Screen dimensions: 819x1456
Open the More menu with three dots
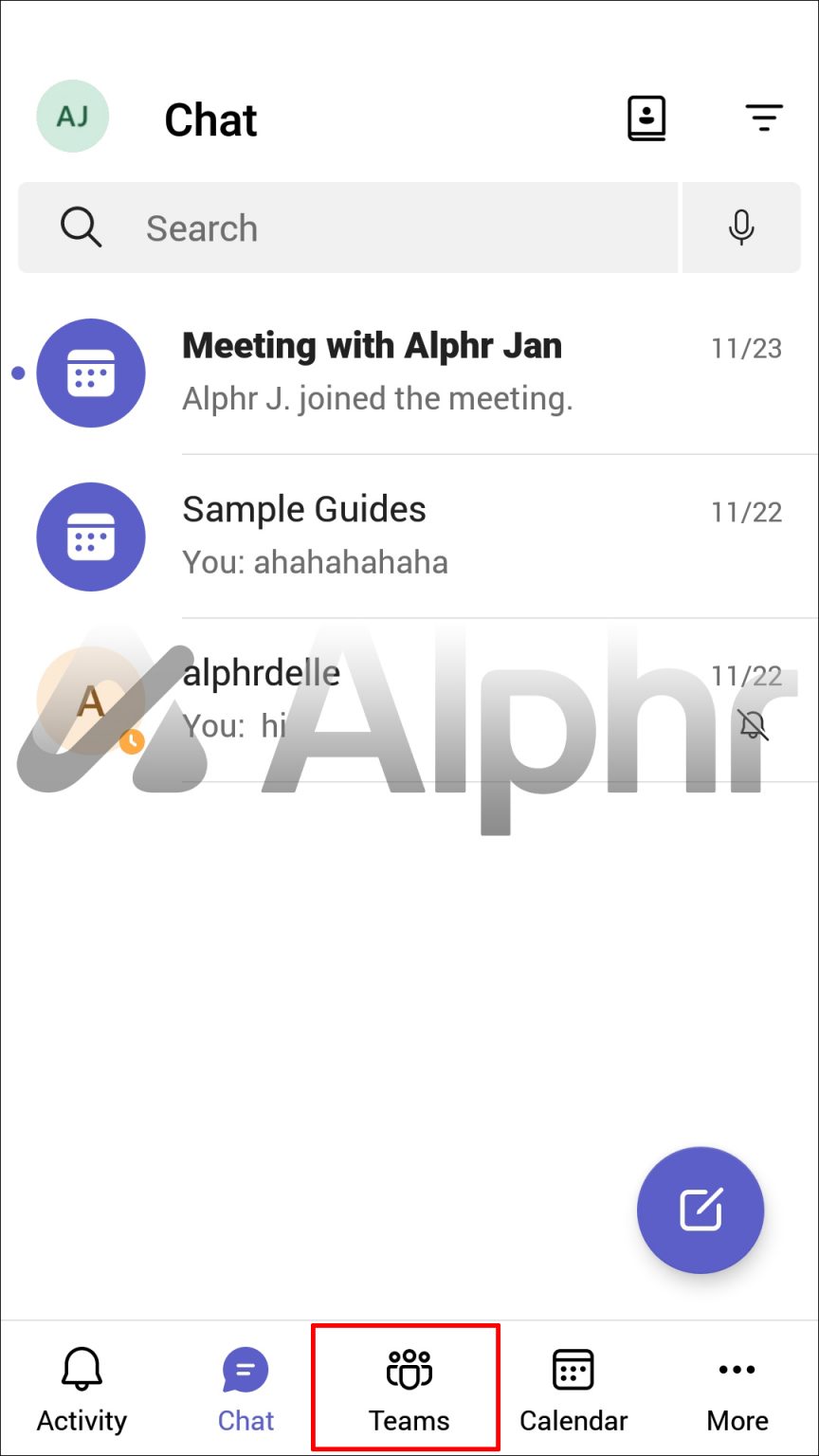[737, 1369]
